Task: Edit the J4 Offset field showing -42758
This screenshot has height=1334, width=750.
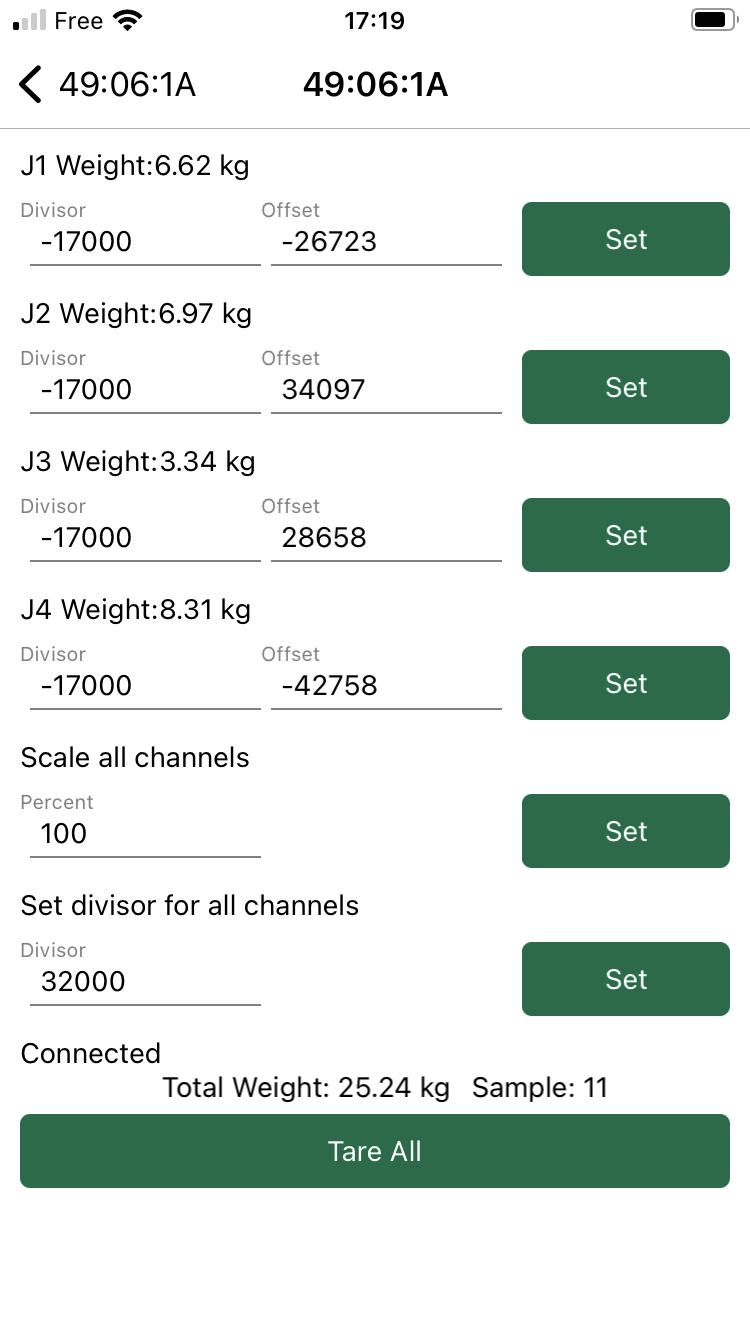Action: tap(386, 685)
